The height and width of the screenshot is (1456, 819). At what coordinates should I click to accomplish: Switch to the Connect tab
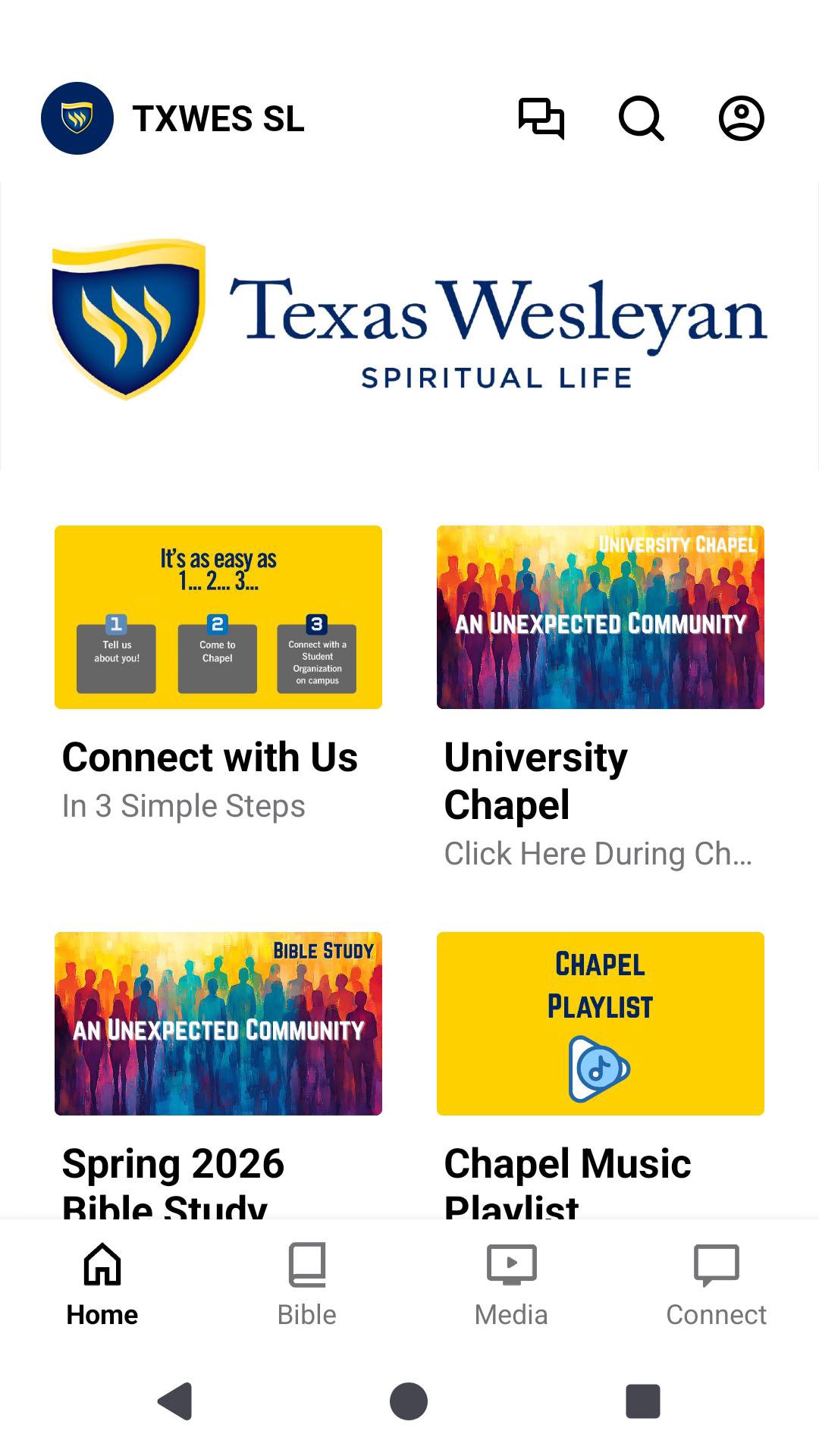coord(716,1283)
